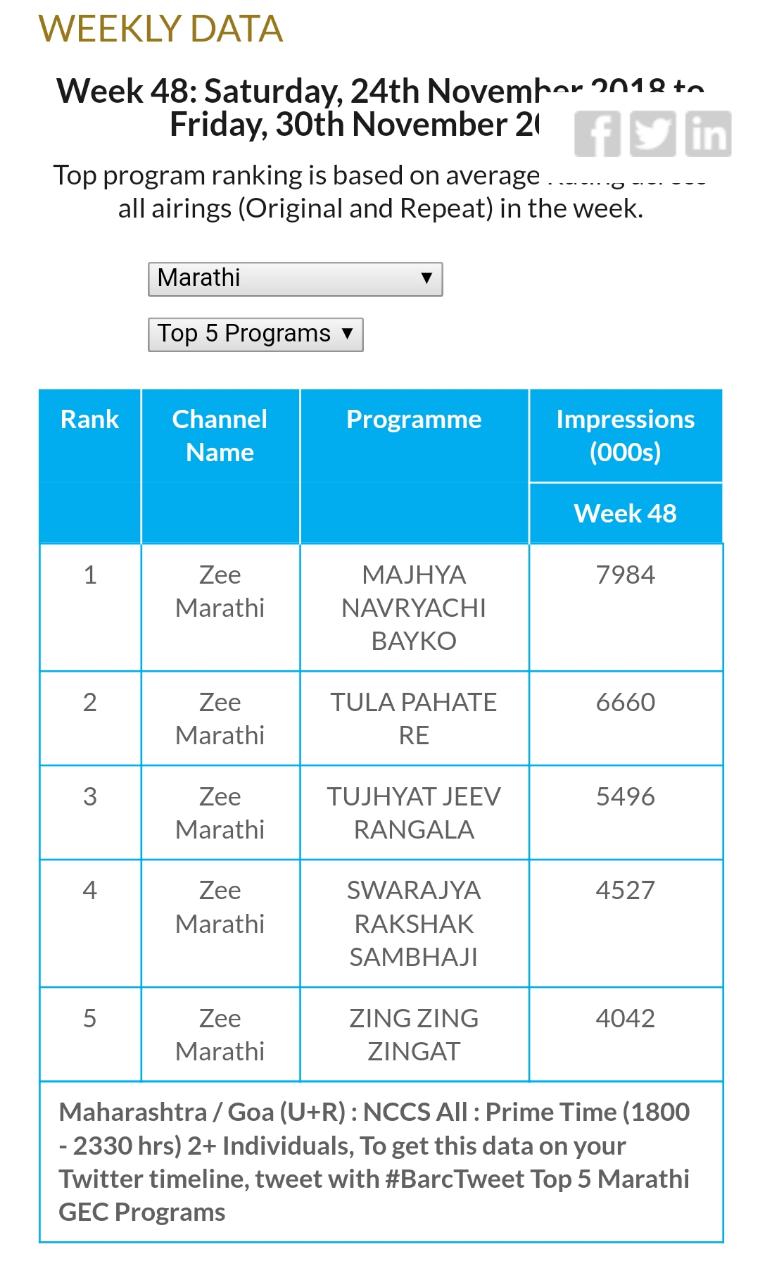Share on Twitter
The height and width of the screenshot is (1280, 760).
click(653, 134)
